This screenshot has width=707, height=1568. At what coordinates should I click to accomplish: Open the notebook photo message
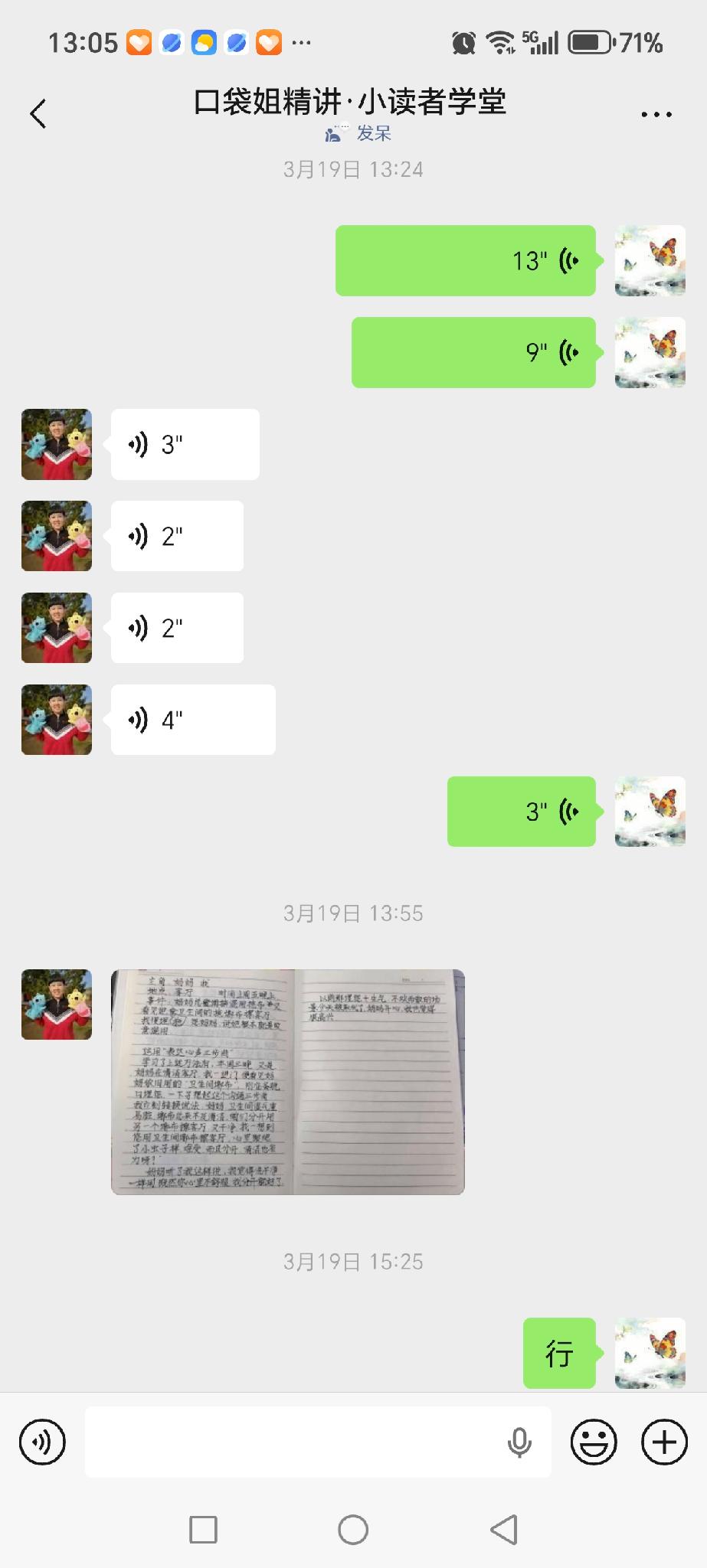click(288, 1082)
